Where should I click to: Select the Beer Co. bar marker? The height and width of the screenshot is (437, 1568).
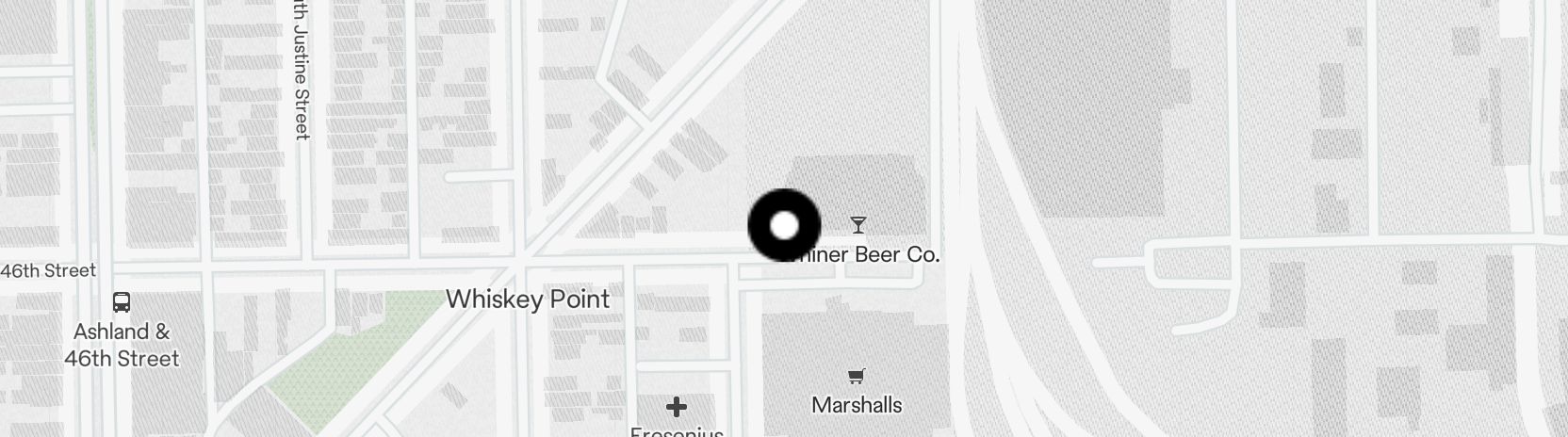pyautogui.click(x=857, y=225)
